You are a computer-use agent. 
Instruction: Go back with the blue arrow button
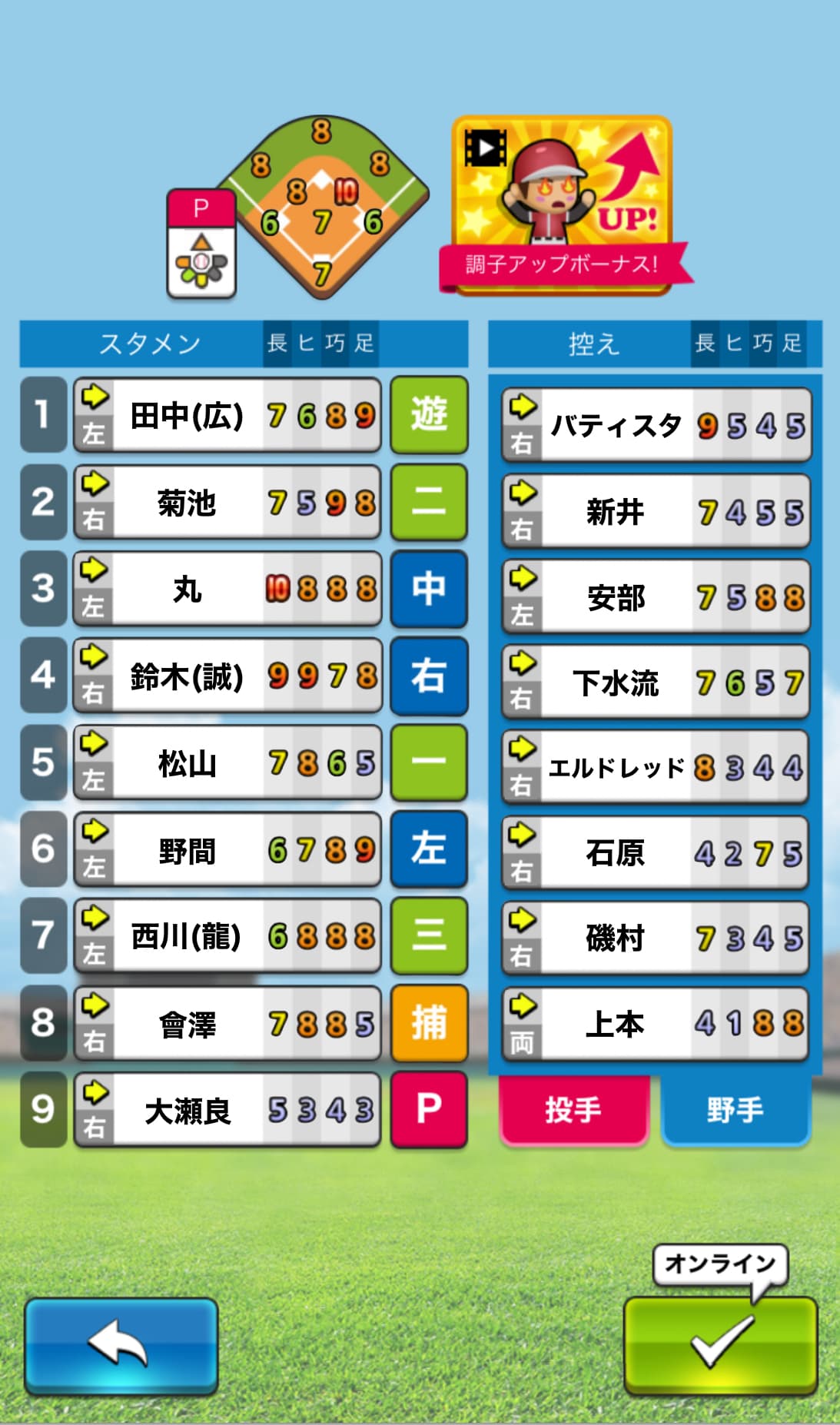[x=121, y=1345]
